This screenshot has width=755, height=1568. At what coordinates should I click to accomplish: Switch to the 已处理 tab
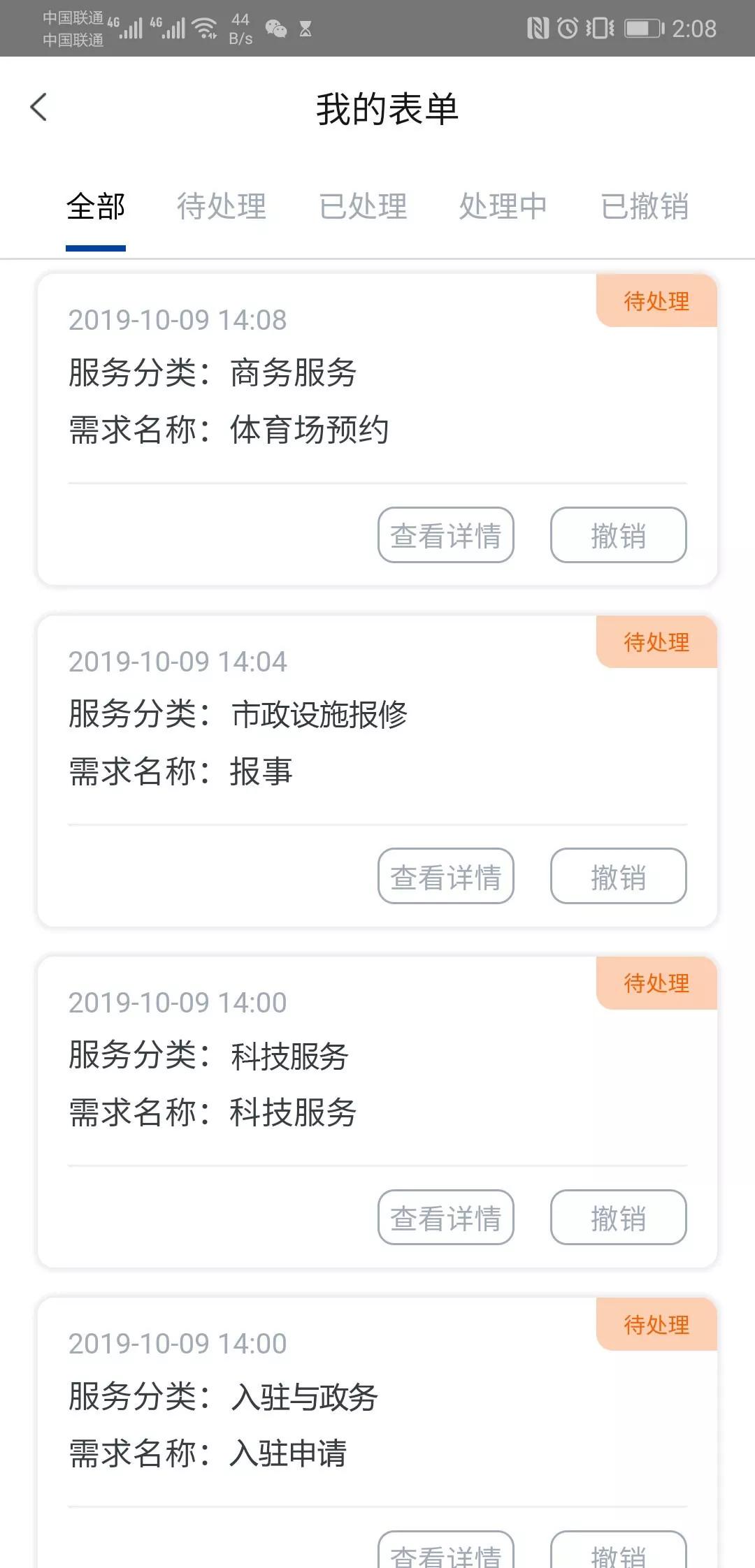pyautogui.click(x=364, y=206)
